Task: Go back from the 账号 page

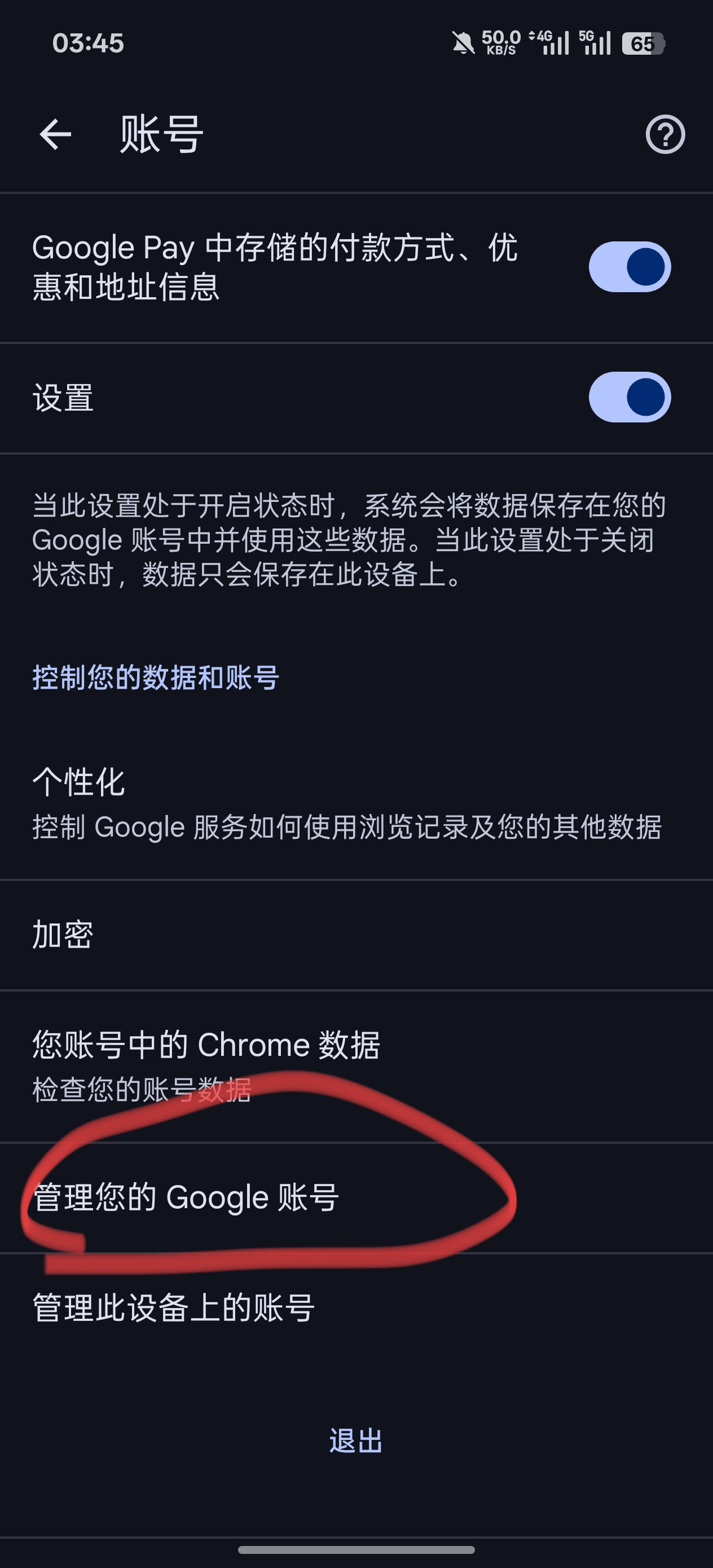Action: [x=55, y=135]
